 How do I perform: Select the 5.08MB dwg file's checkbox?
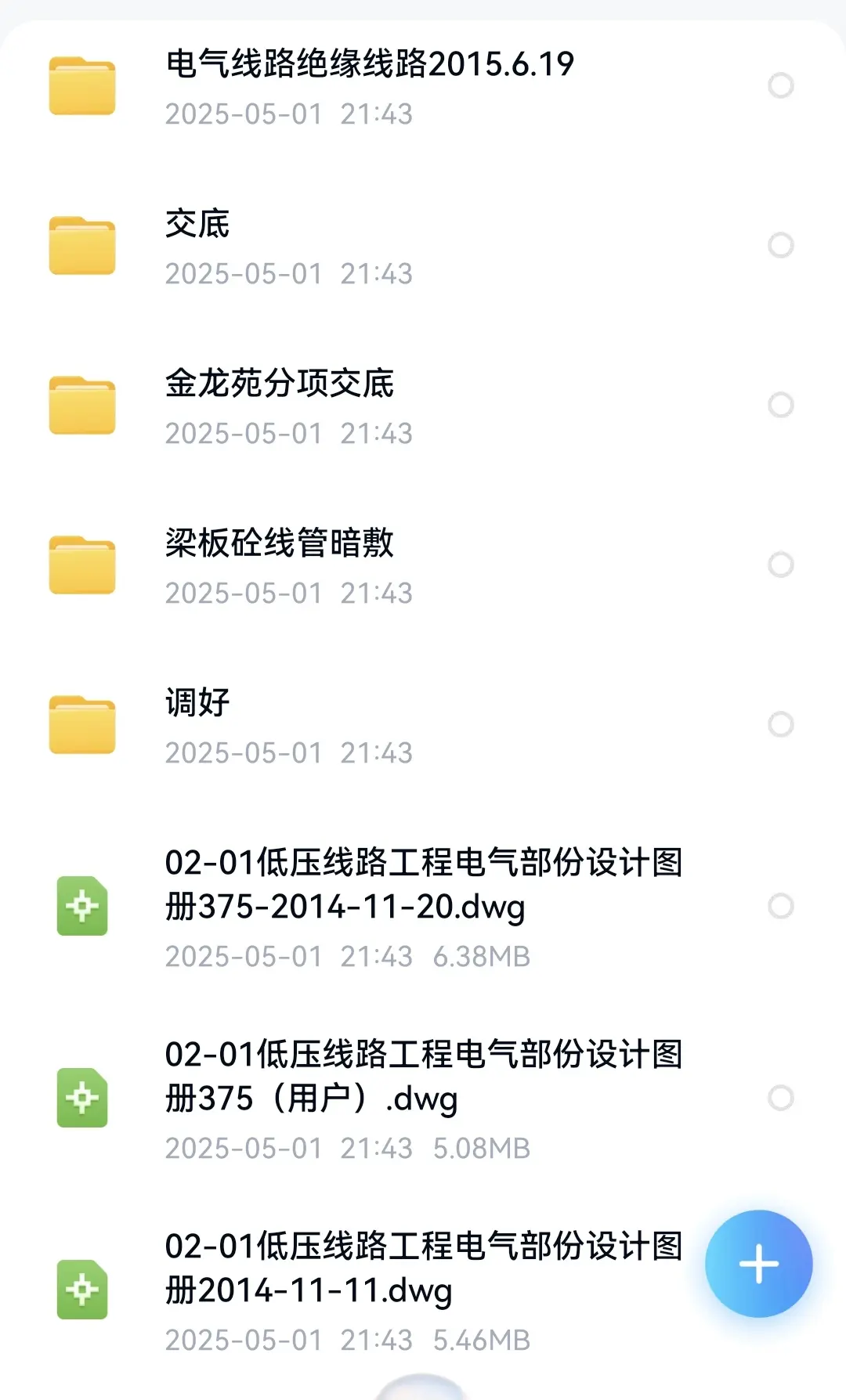pos(781,1098)
